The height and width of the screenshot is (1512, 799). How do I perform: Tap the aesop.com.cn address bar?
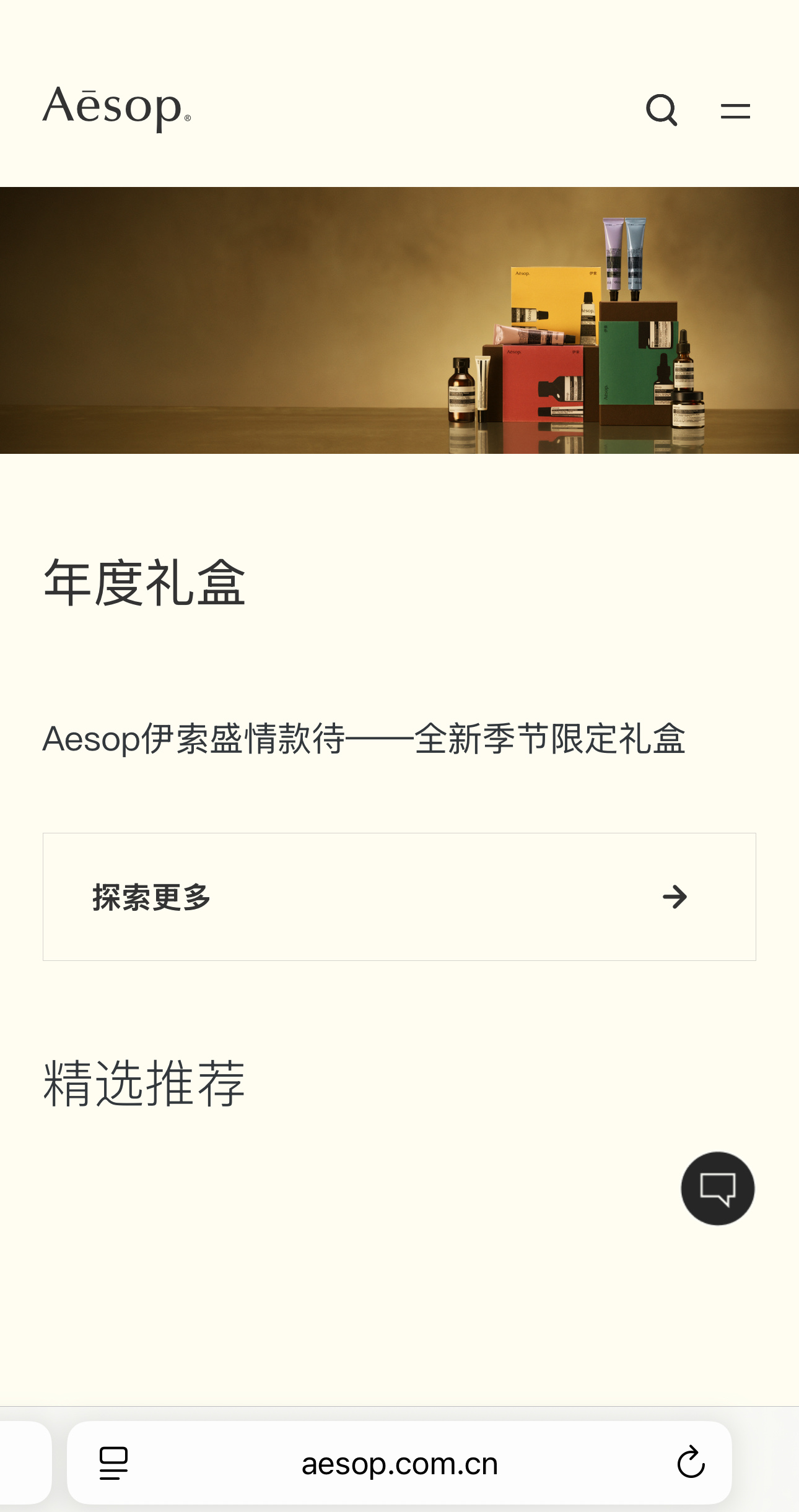(399, 1464)
